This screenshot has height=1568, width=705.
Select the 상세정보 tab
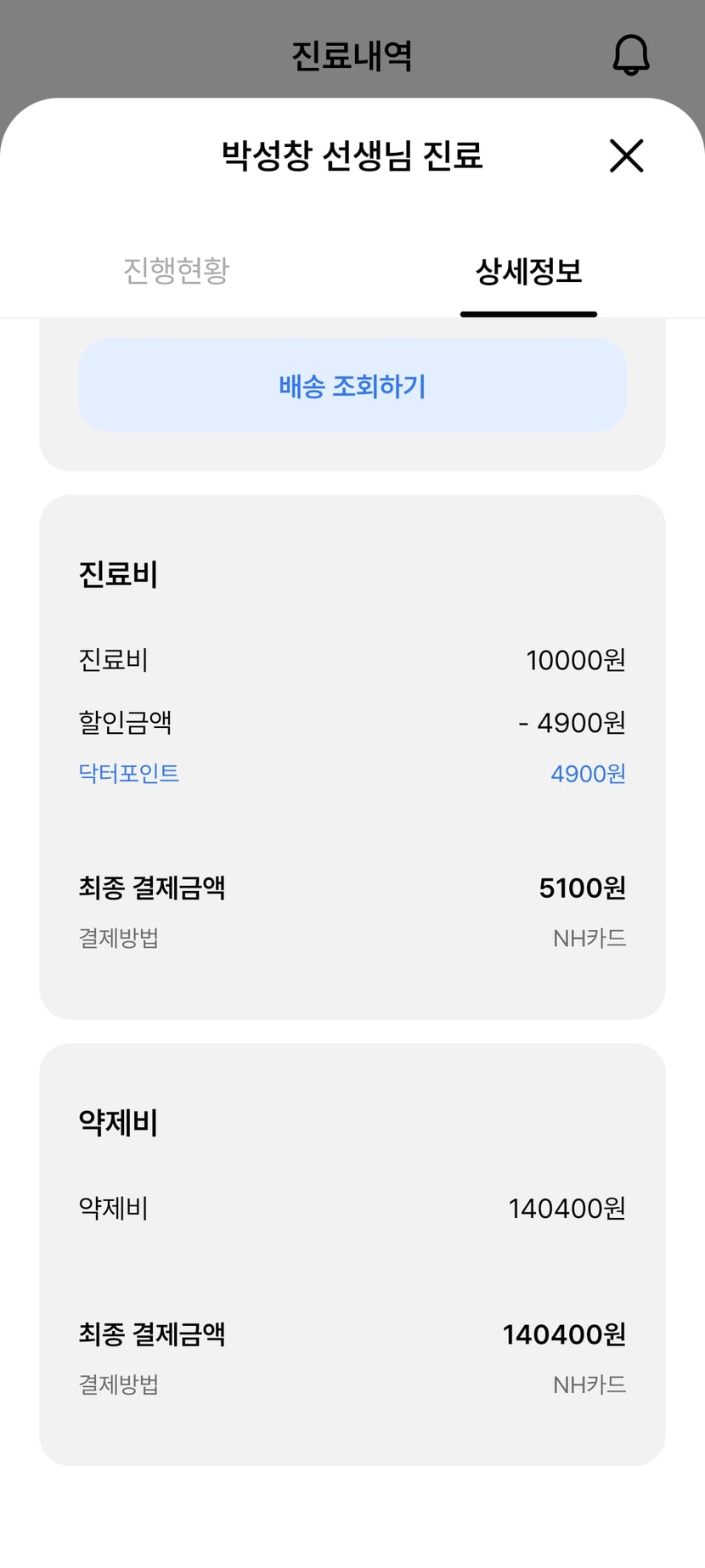pyautogui.click(x=528, y=272)
